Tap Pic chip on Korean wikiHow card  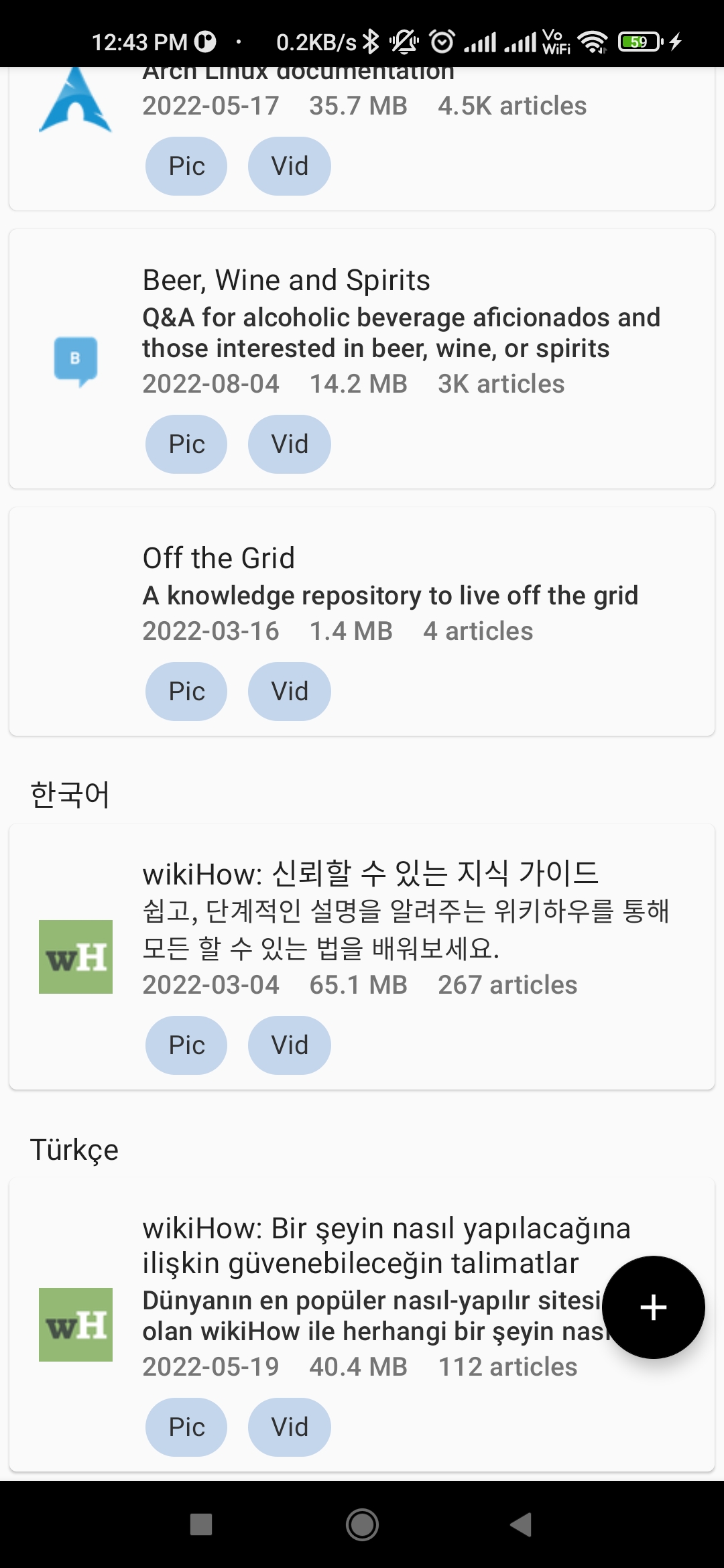[186, 1045]
